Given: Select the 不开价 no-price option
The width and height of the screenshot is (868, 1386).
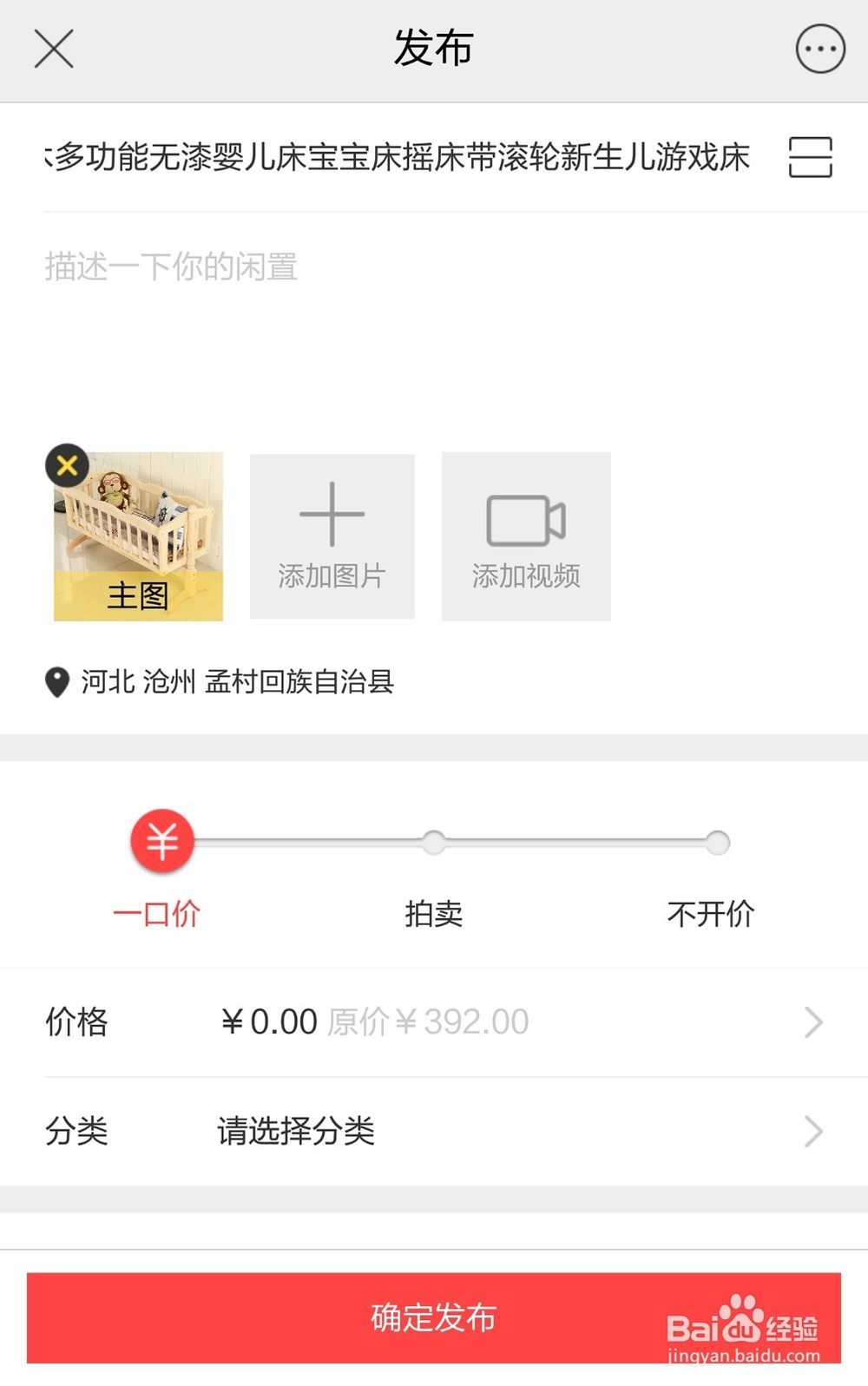Looking at the screenshot, I should pyautogui.click(x=712, y=913).
